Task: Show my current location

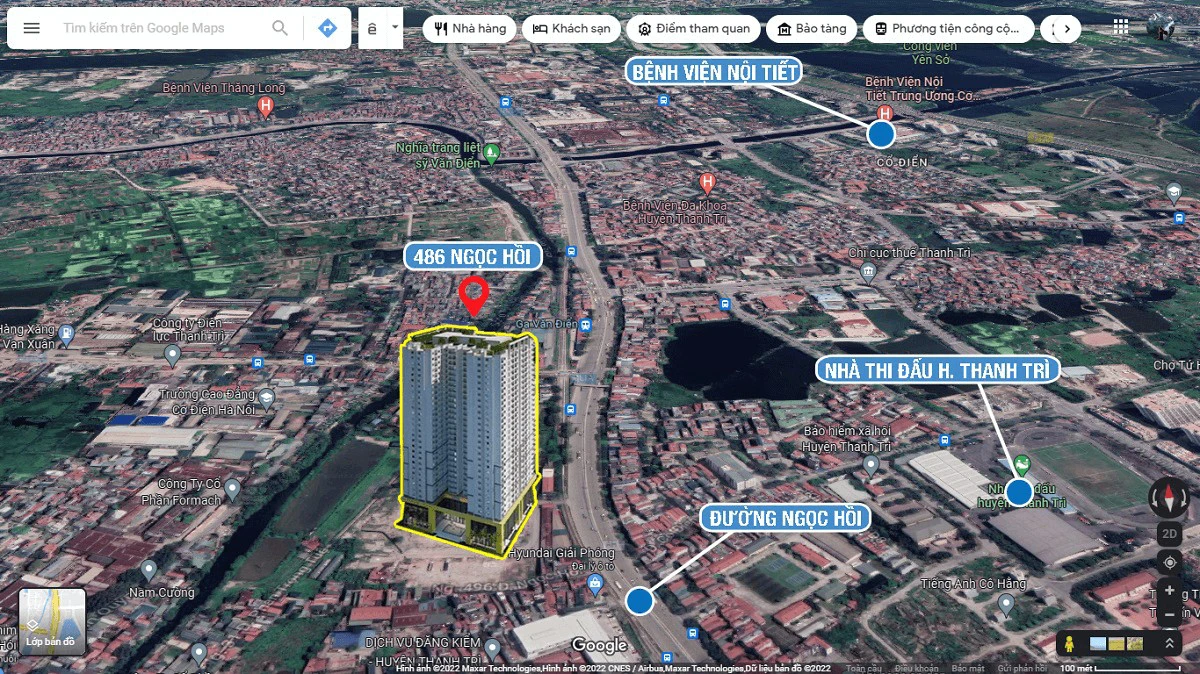Action: [x=1169, y=563]
